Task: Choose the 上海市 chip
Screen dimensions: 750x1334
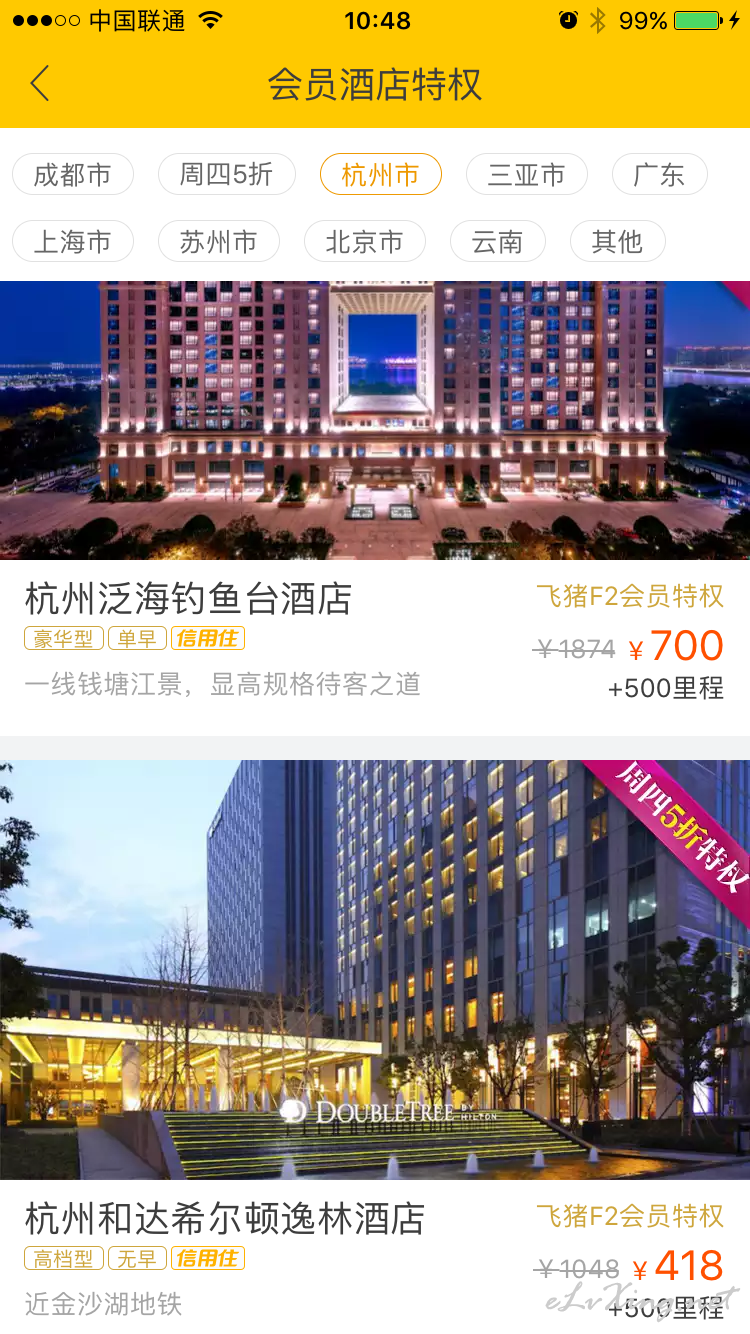Action: (x=73, y=241)
